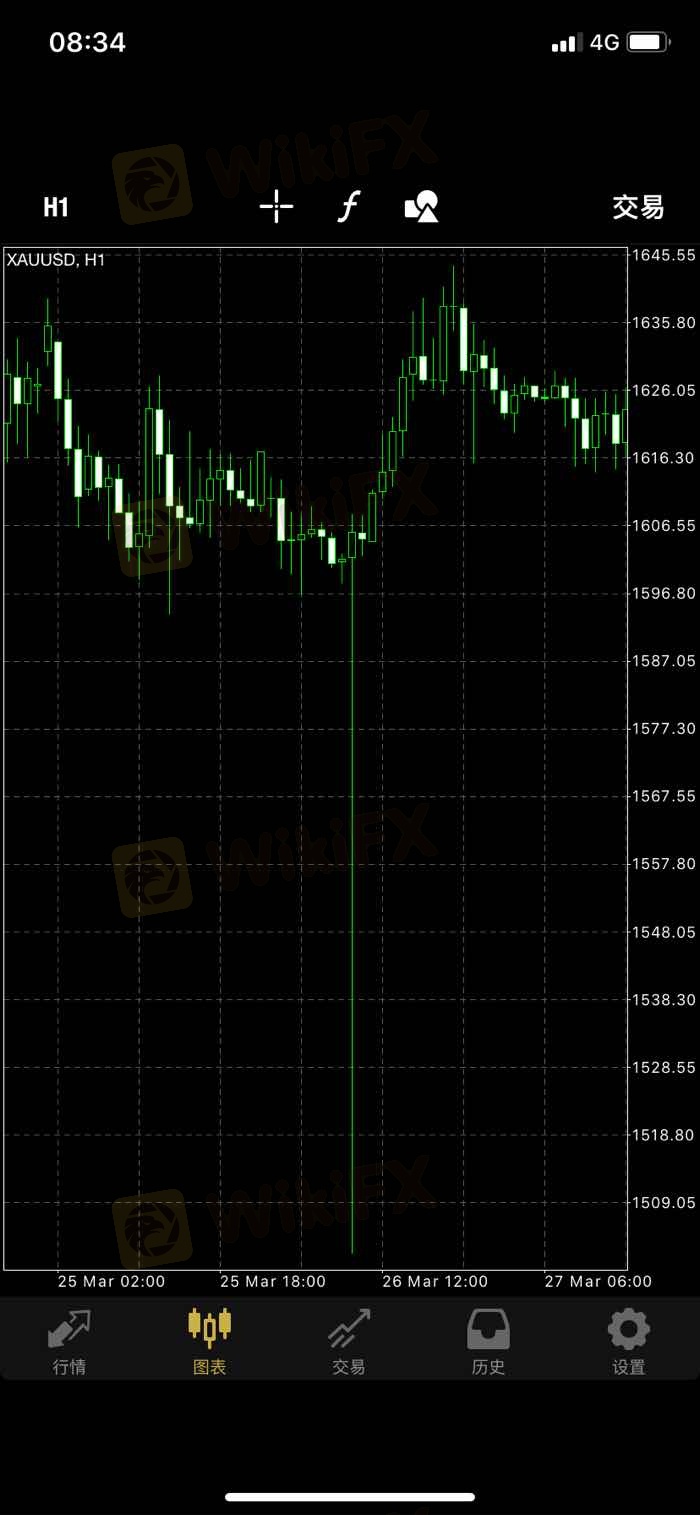Change the H1 timeframe selector
Viewport: 700px width, 1515px height.
click(56, 207)
